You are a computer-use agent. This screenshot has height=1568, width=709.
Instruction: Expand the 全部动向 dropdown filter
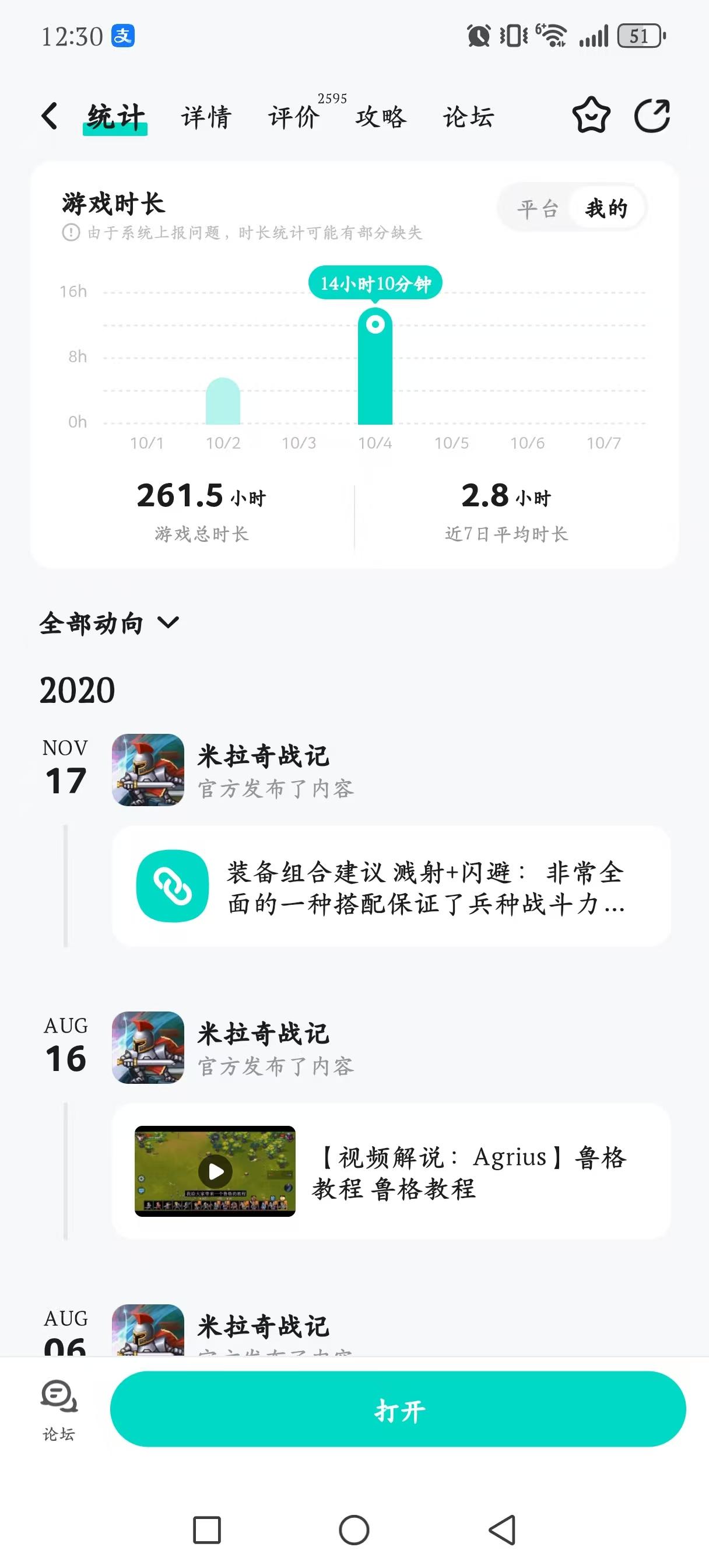(110, 624)
